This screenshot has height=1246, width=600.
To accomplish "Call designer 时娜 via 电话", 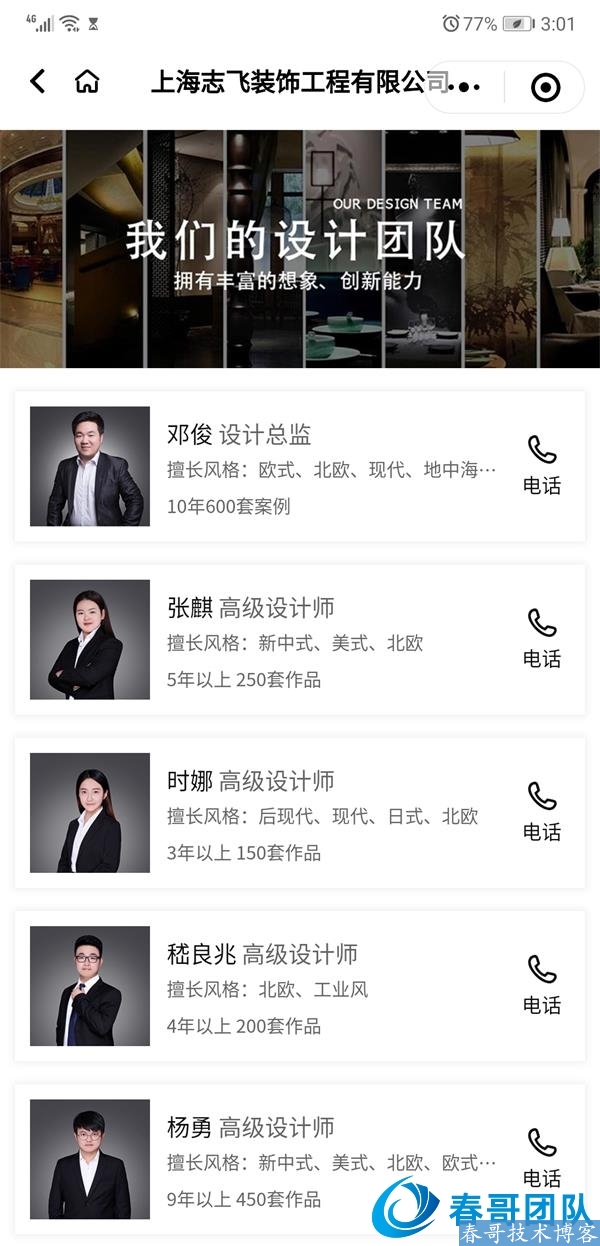I will point(542,811).
